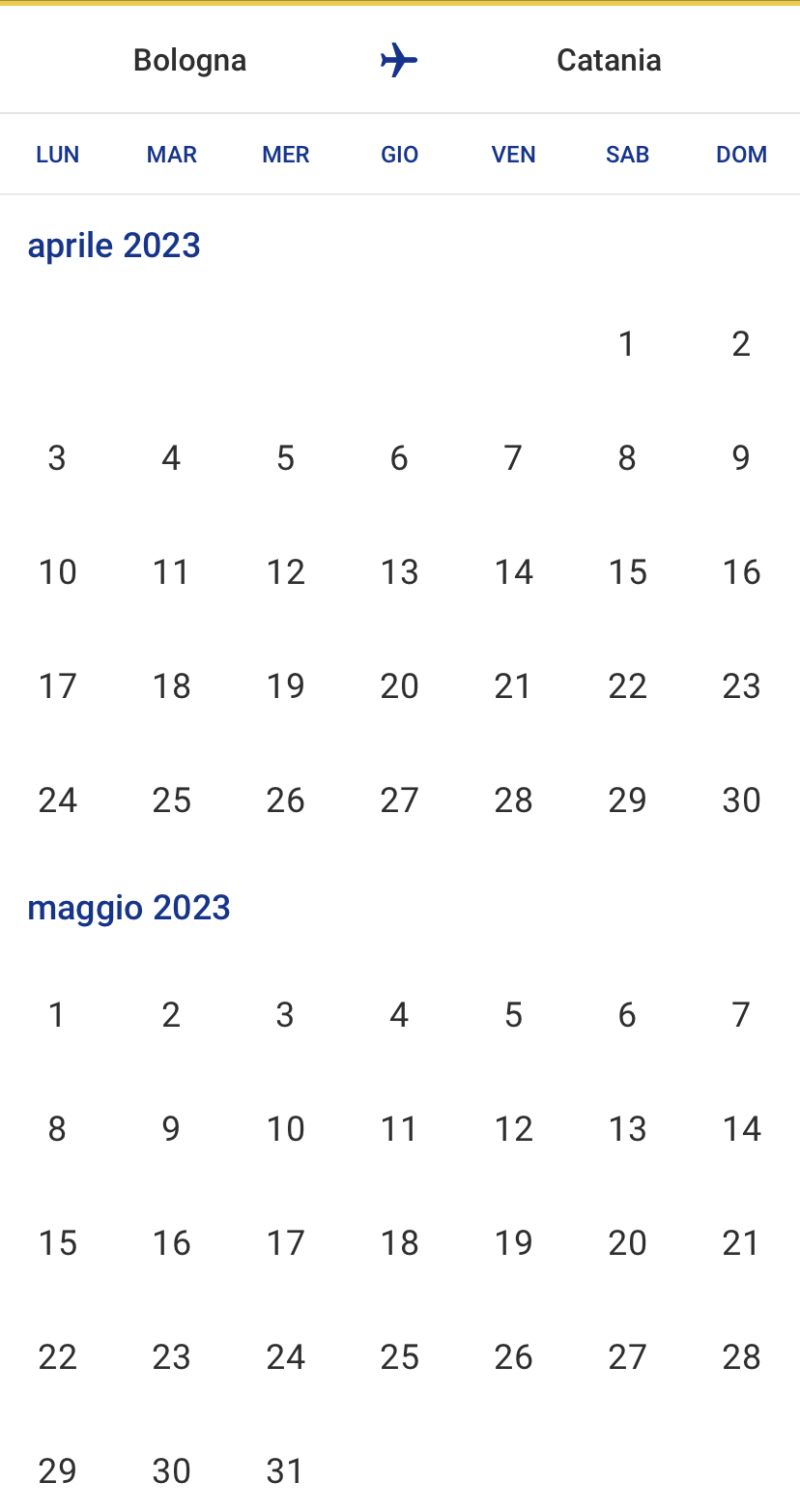Select 1 aprile 2023 as the date
The height and width of the screenshot is (1512, 800).
(627, 344)
